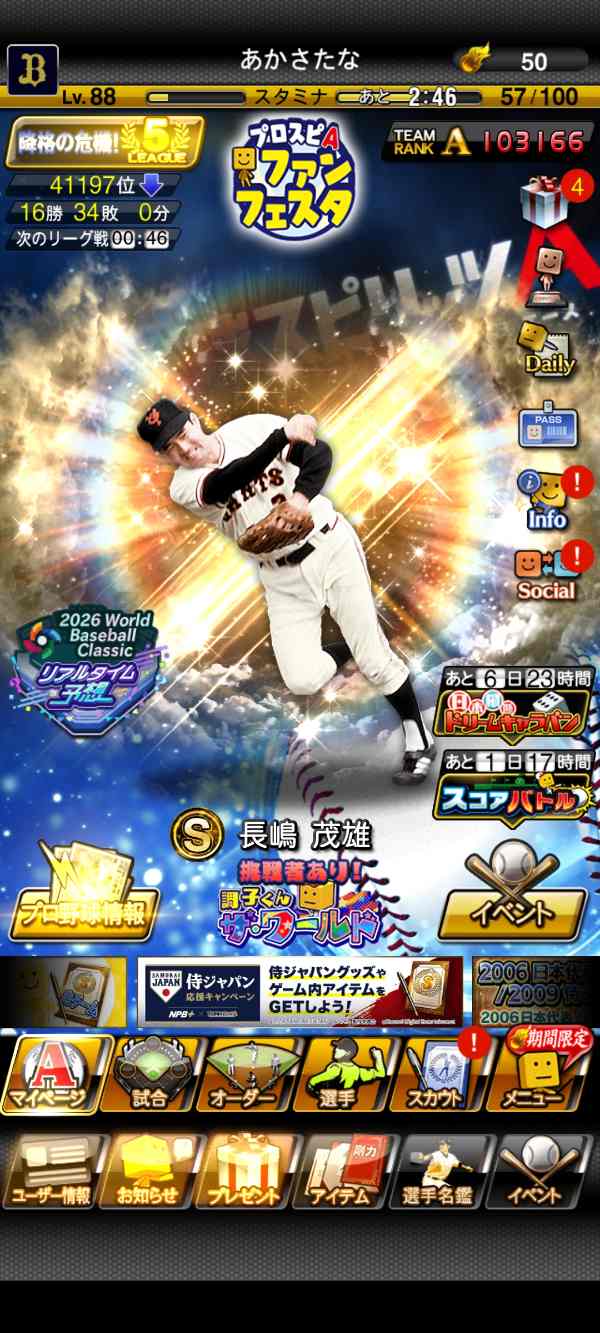The image size is (600, 1333).
Task: Switch to the 選手 tab
Action: pyautogui.click(x=338, y=1075)
